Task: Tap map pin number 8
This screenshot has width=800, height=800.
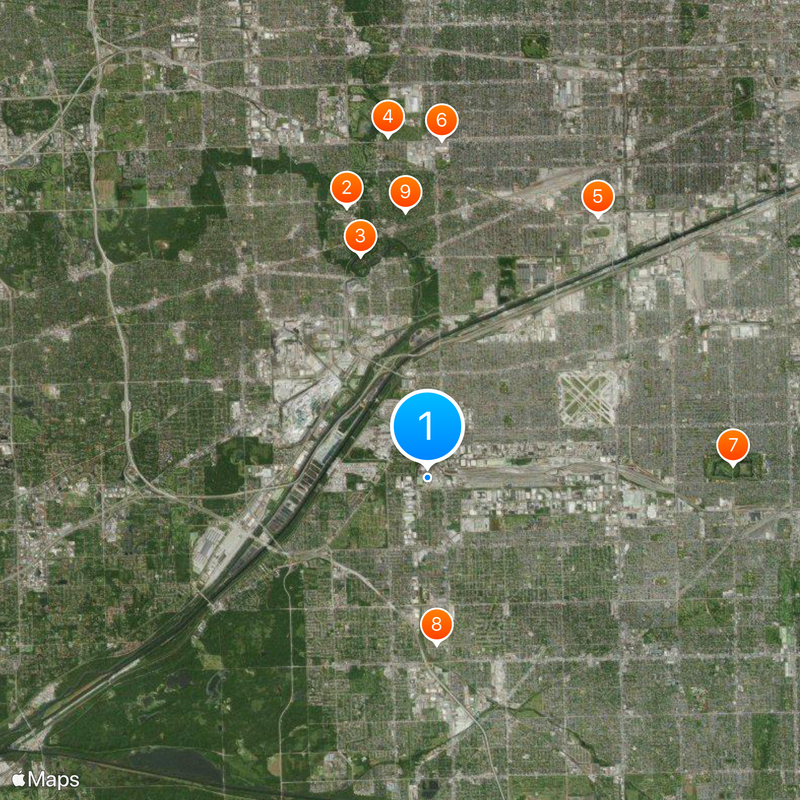Action: tap(436, 625)
